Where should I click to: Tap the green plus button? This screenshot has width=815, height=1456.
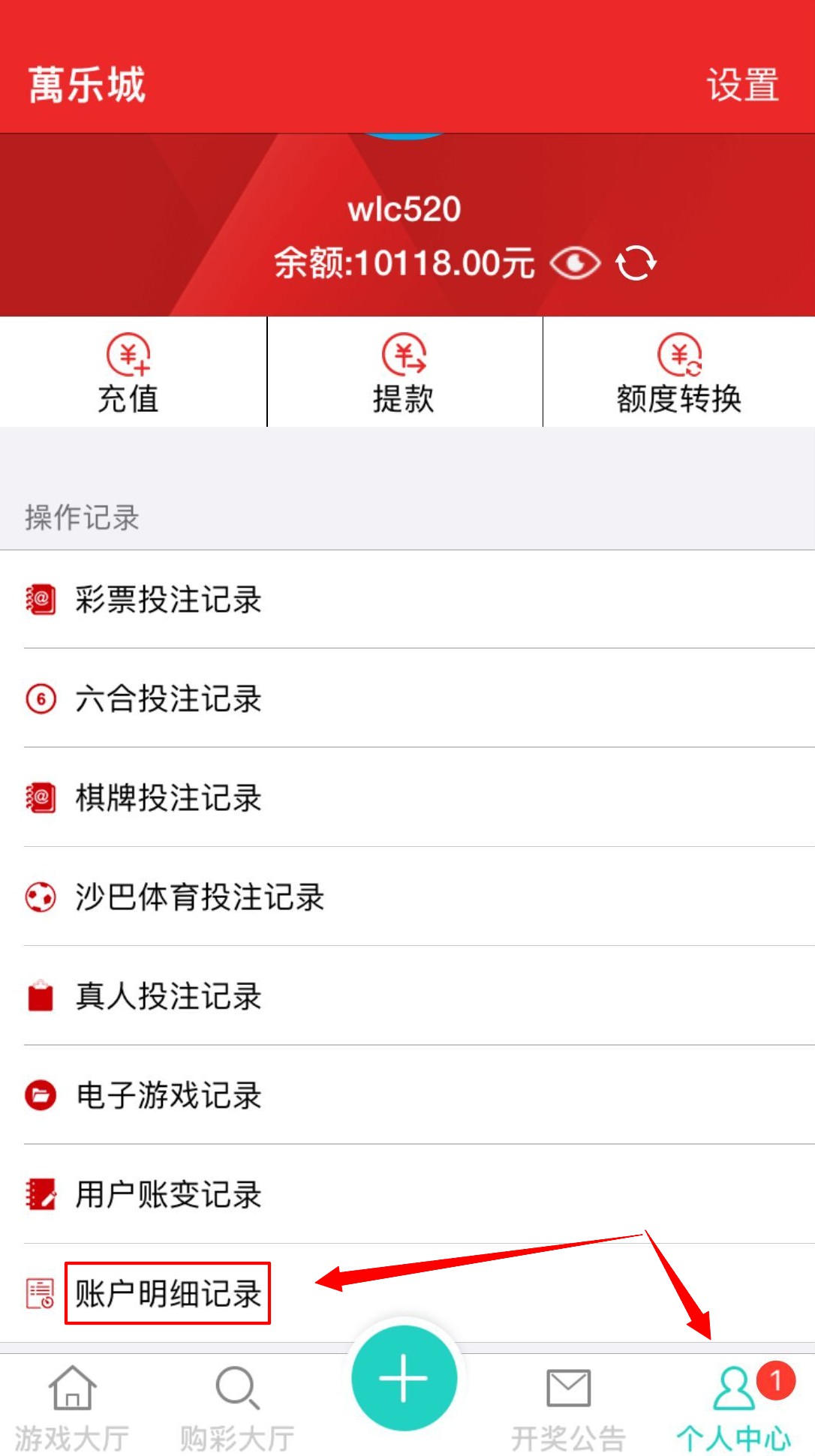(404, 1378)
